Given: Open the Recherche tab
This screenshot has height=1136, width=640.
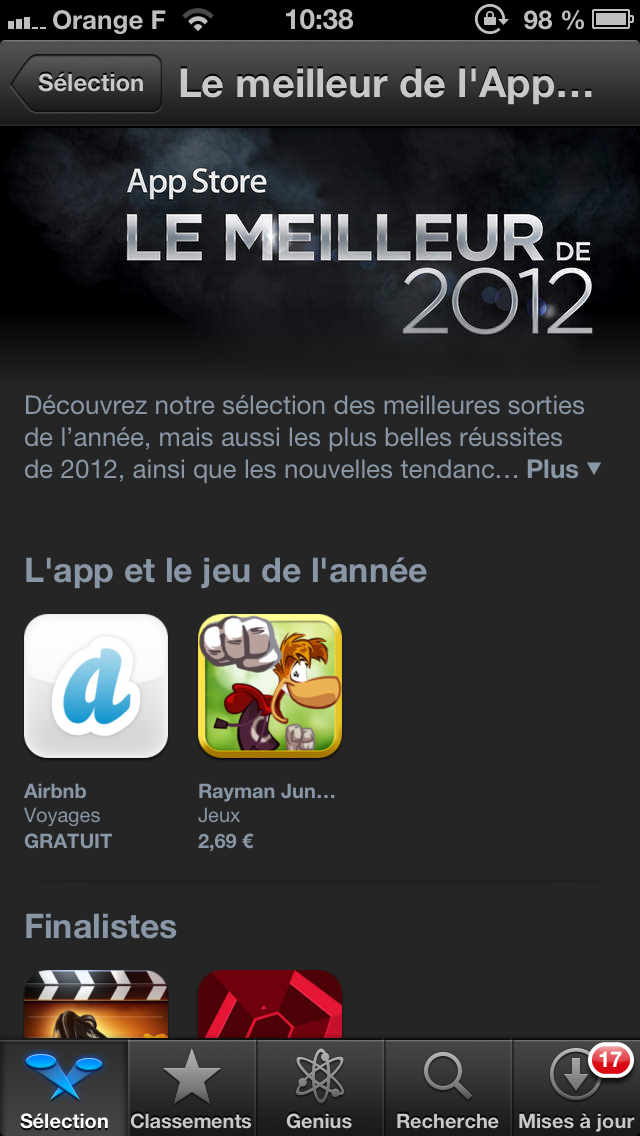Looking at the screenshot, I should [x=447, y=1088].
